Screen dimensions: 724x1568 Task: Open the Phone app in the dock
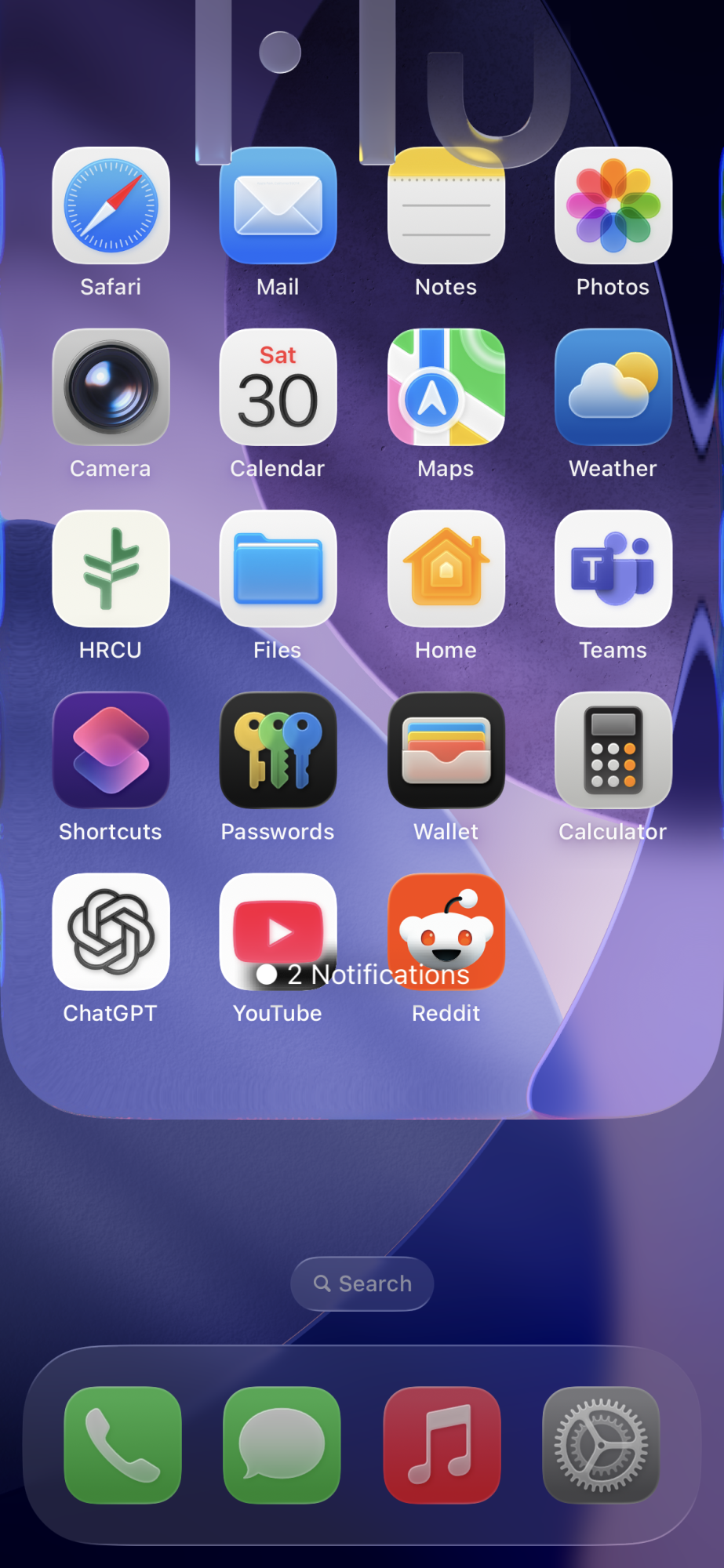coord(122,1445)
